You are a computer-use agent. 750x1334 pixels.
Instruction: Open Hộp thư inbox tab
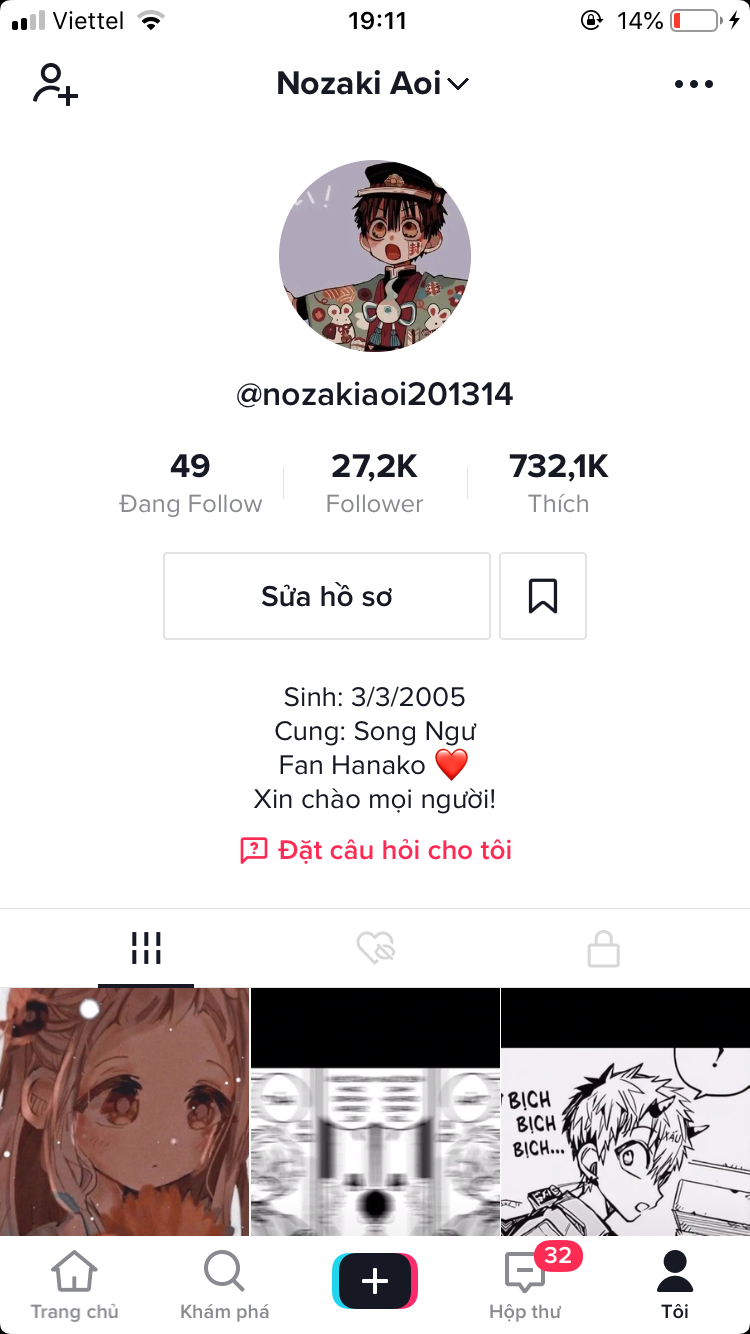tap(525, 1285)
